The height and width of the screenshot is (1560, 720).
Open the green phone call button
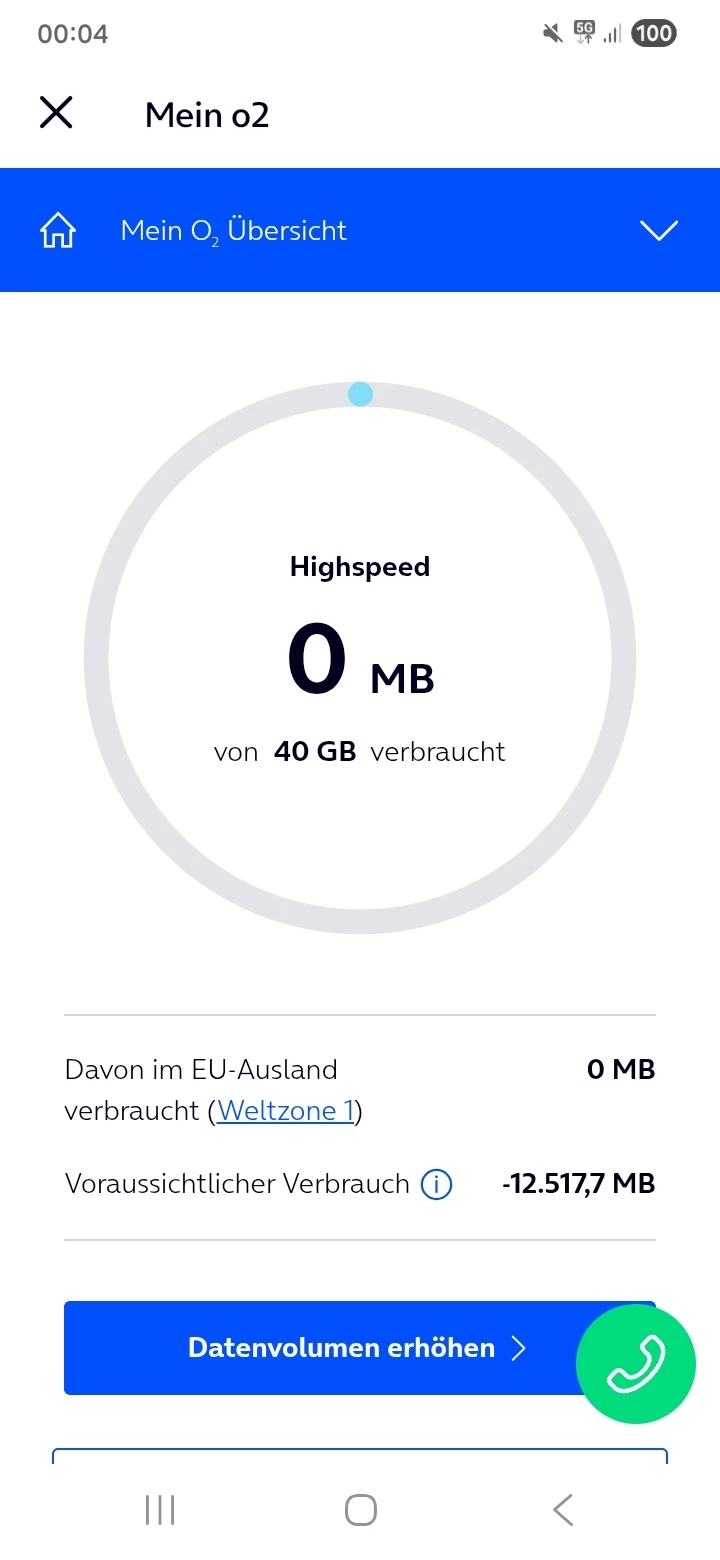[635, 1363]
